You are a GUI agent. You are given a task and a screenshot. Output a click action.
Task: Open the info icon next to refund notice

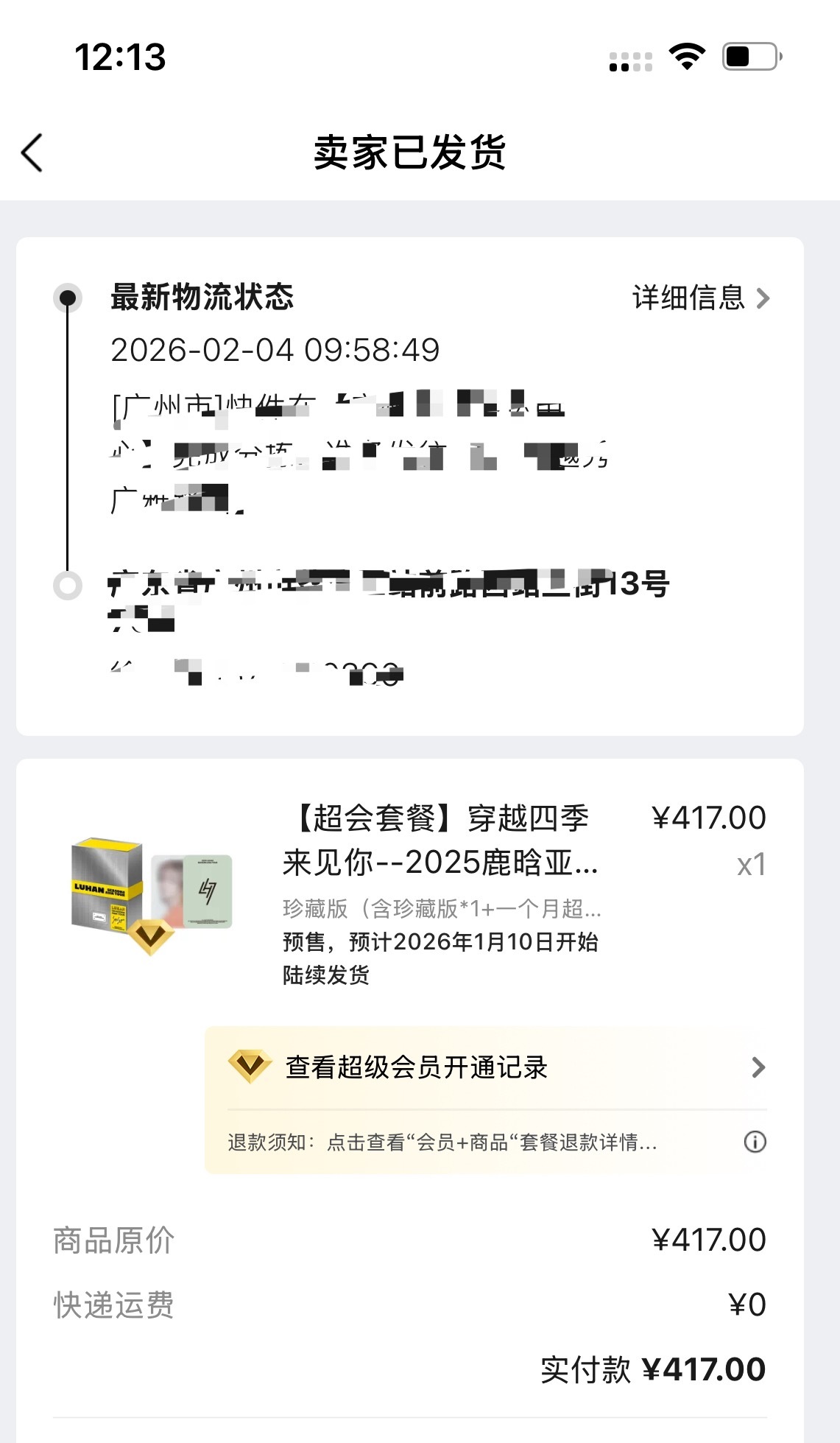point(754,1141)
